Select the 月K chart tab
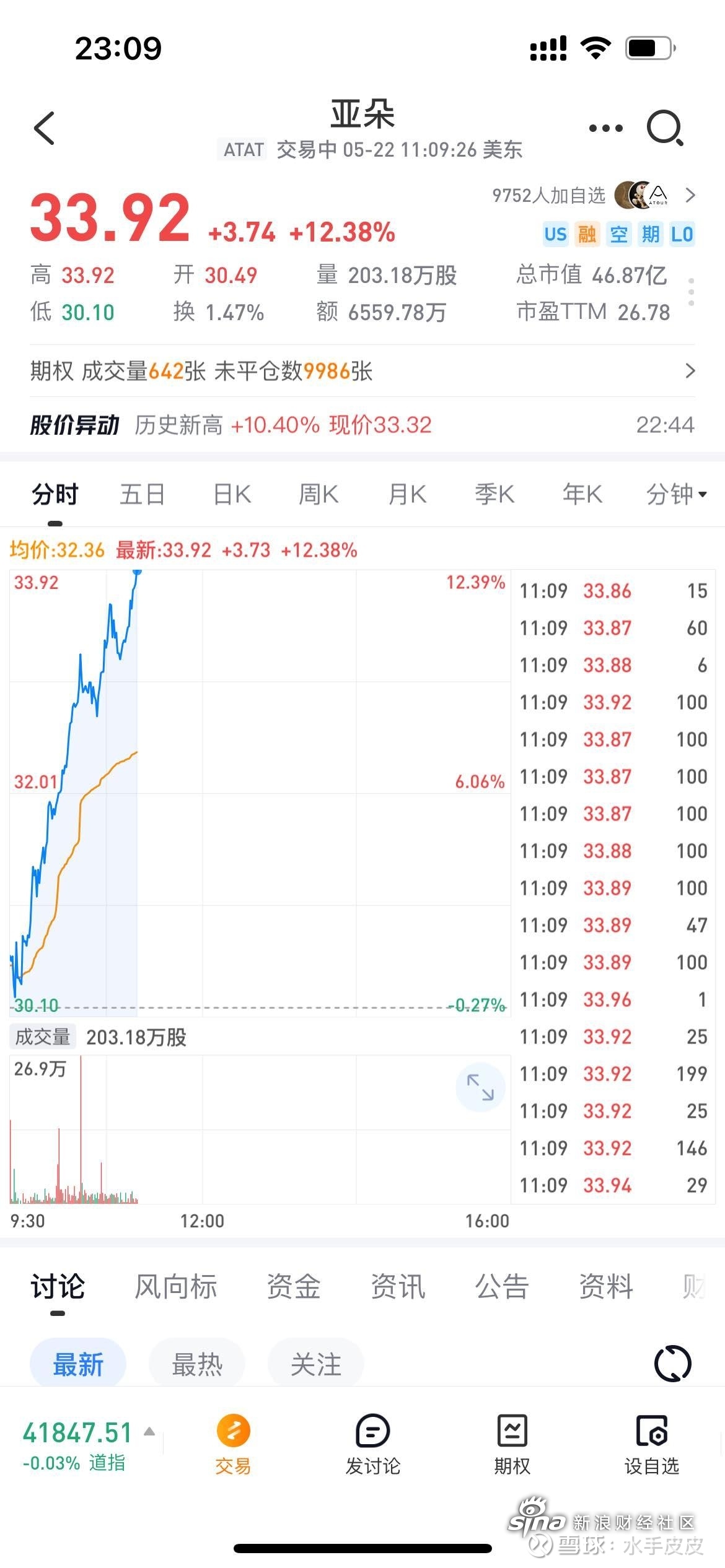This screenshot has width=725, height=1568. coord(407,494)
